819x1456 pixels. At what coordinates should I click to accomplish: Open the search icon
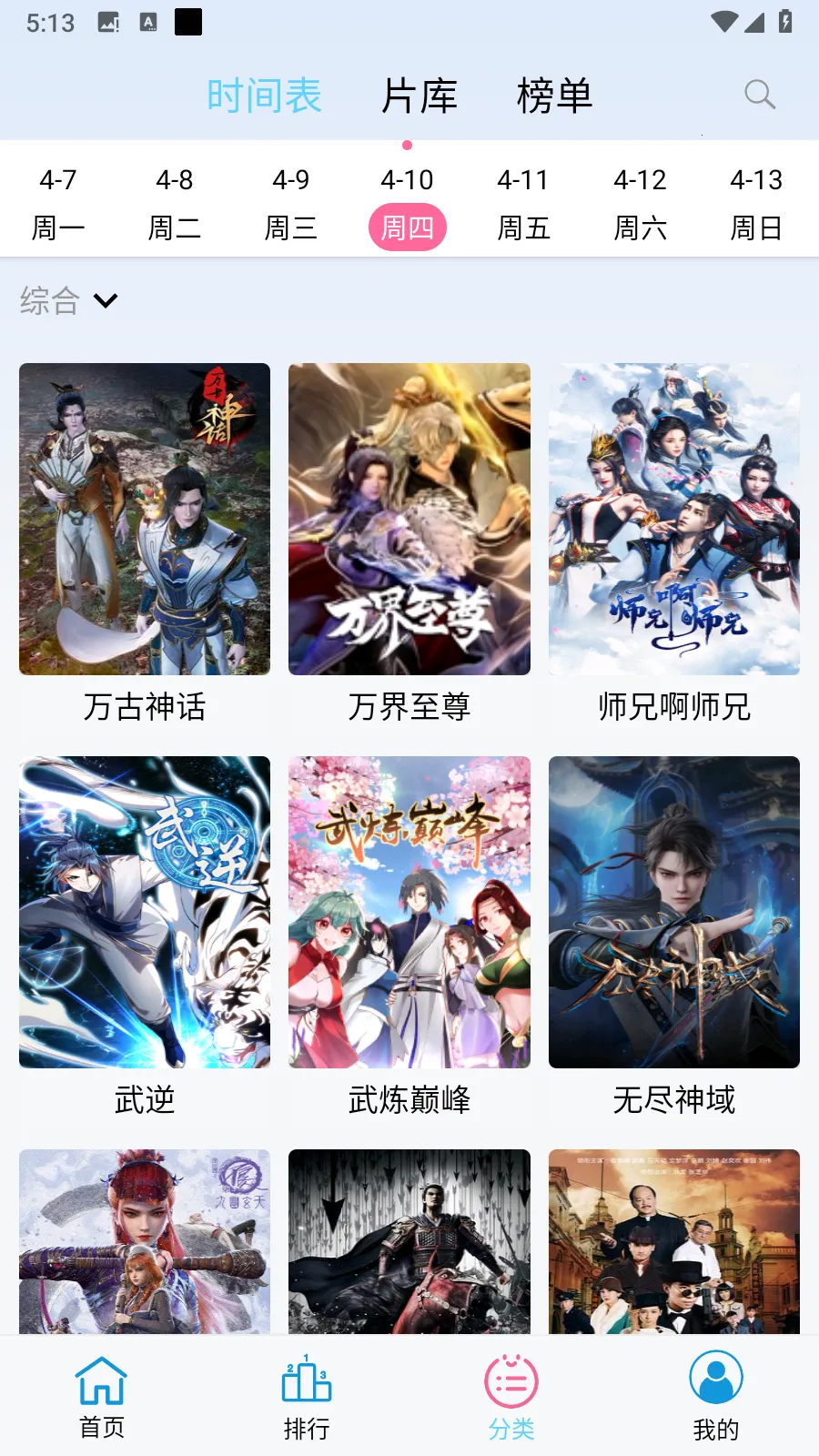(759, 95)
